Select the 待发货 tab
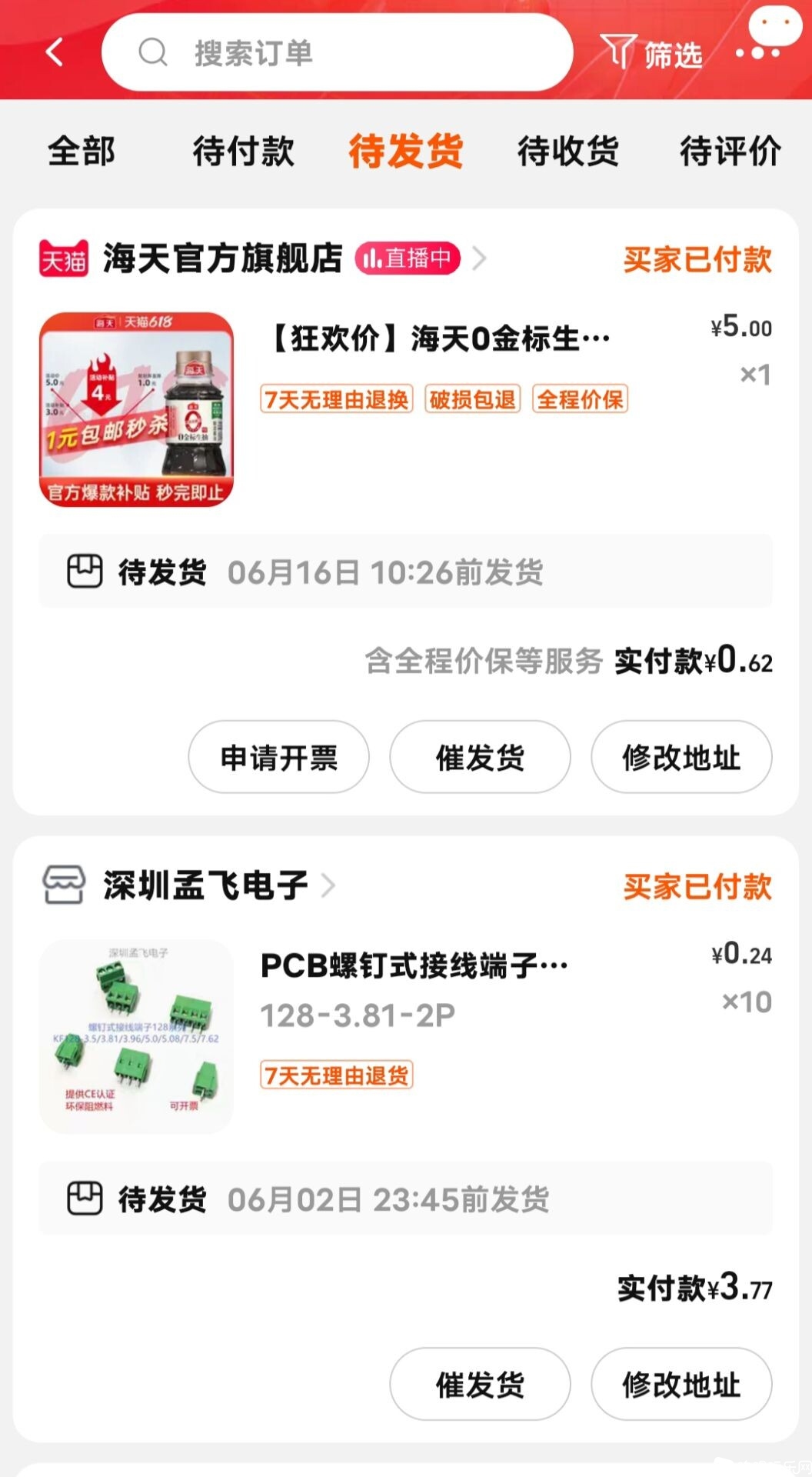This screenshot has height=1477, width=812. [x=405, y=151]
